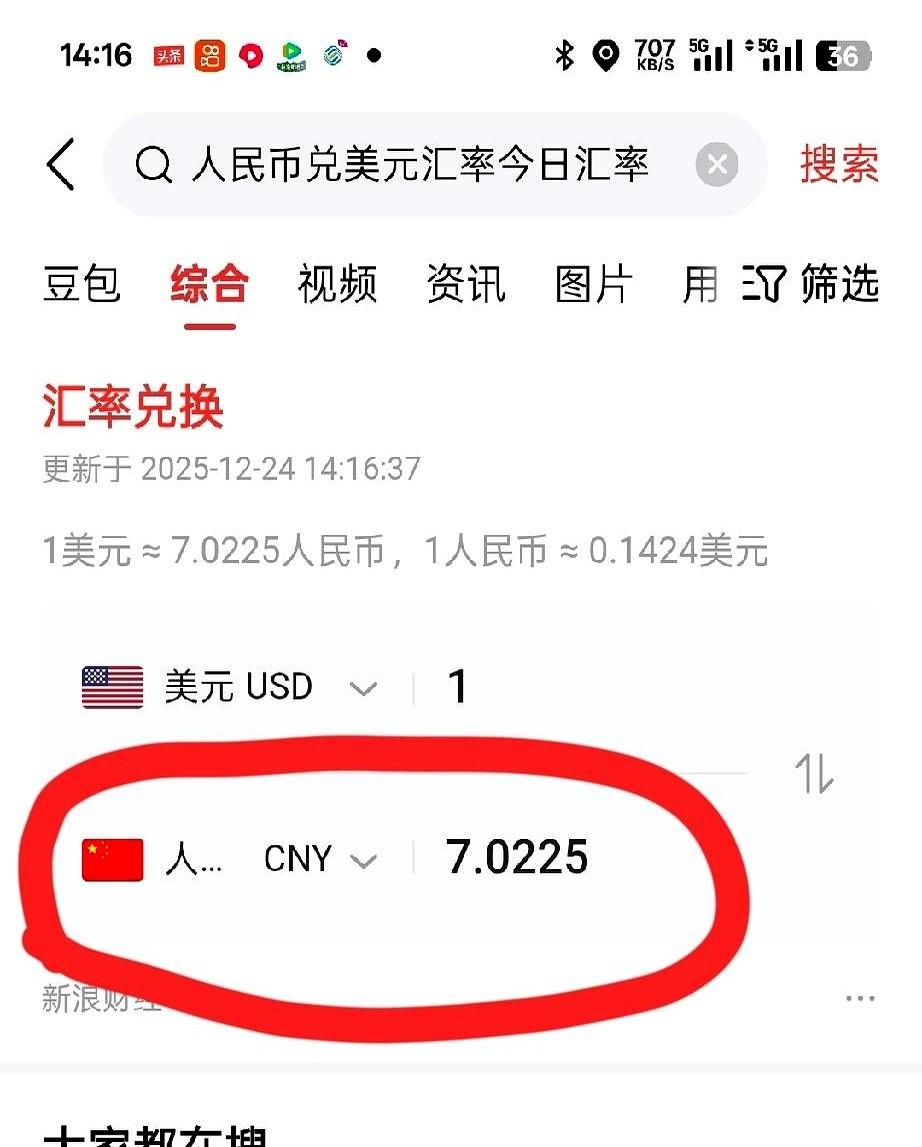Tap the 7.0225 amount value
The image size is (922, 1147).
(516, 857)
